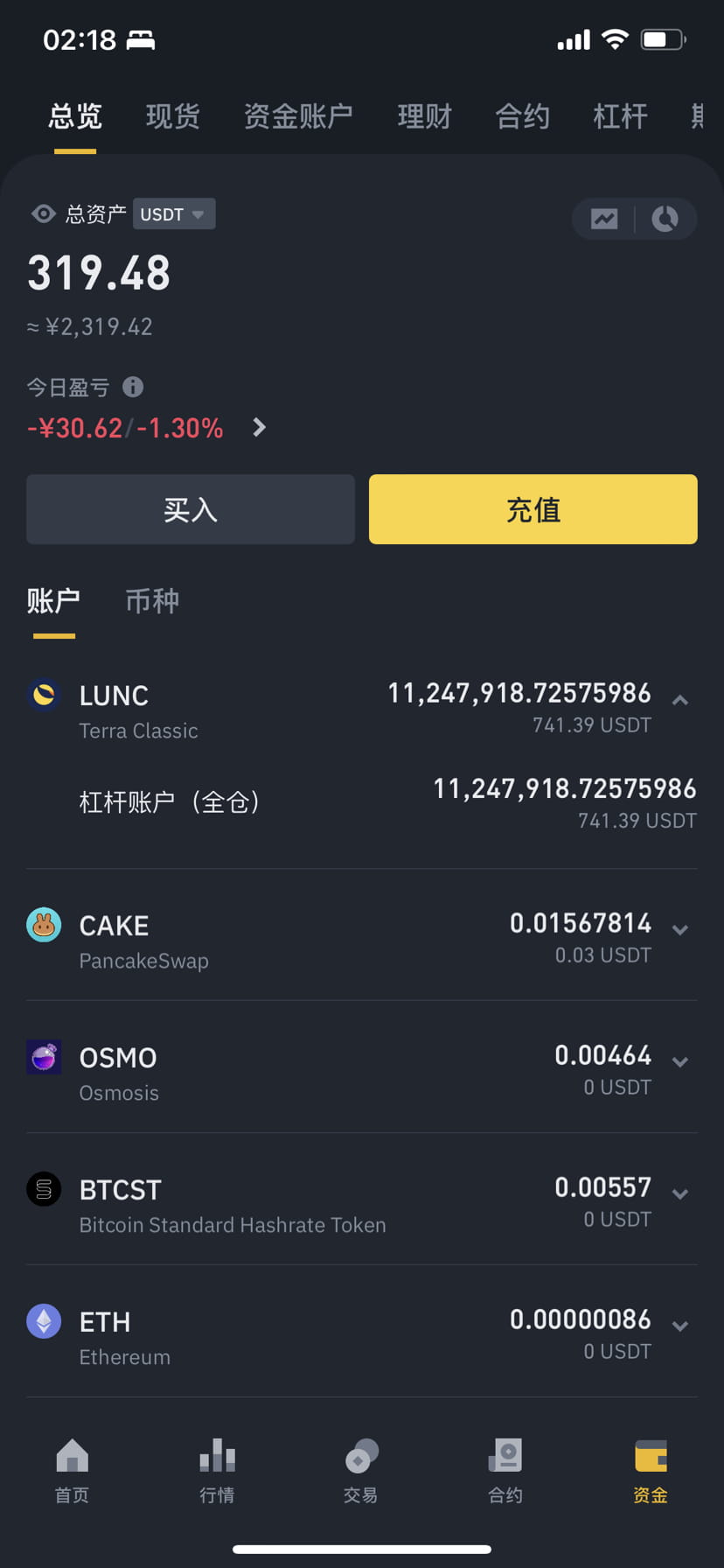
Task: Expand the BTCST holdings details
Action: pyautogui.click(x=680, y=1194)
